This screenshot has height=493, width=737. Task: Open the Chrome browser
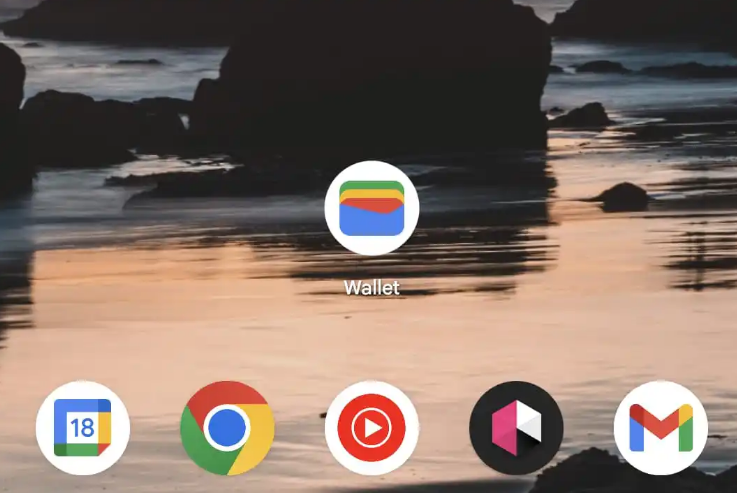(227, 428)
